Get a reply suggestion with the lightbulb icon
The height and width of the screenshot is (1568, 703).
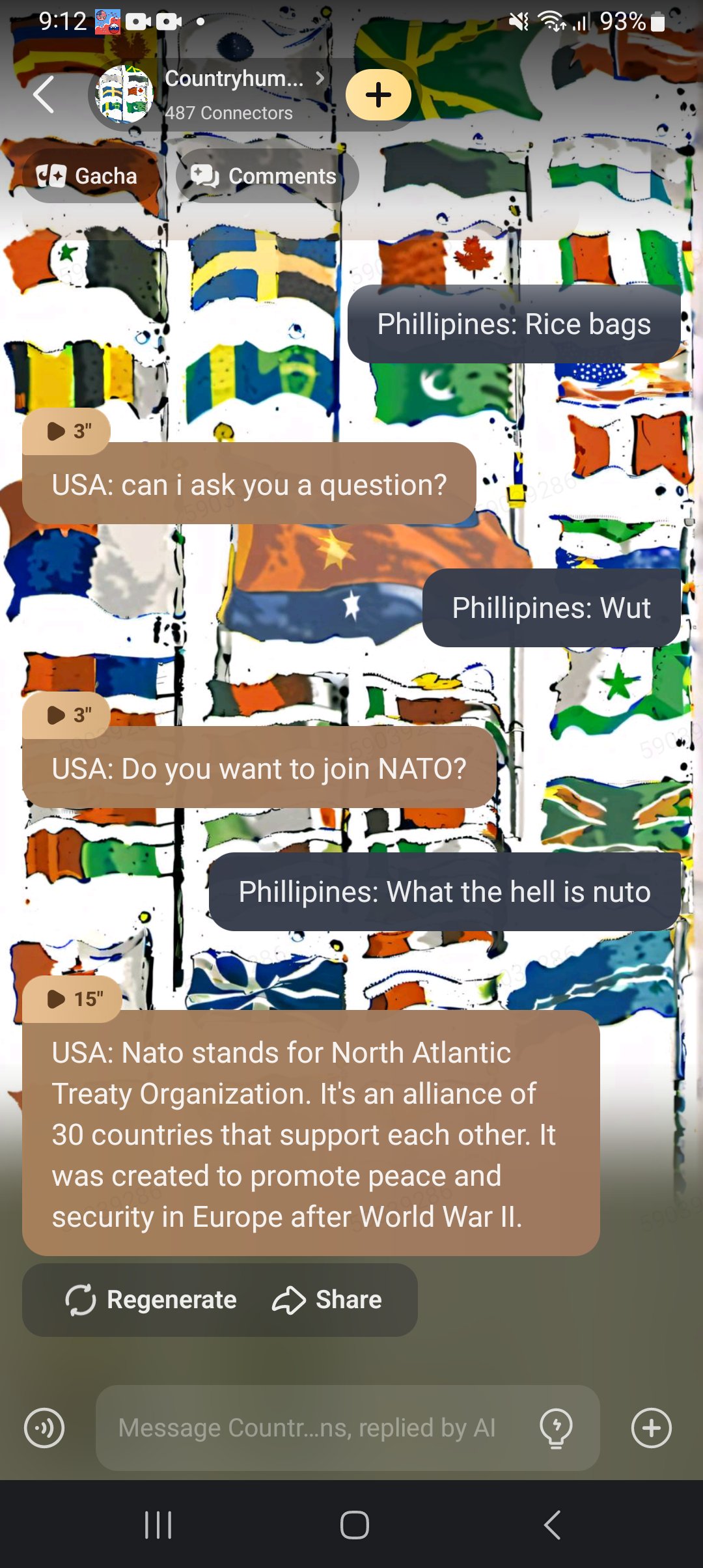556,1428
